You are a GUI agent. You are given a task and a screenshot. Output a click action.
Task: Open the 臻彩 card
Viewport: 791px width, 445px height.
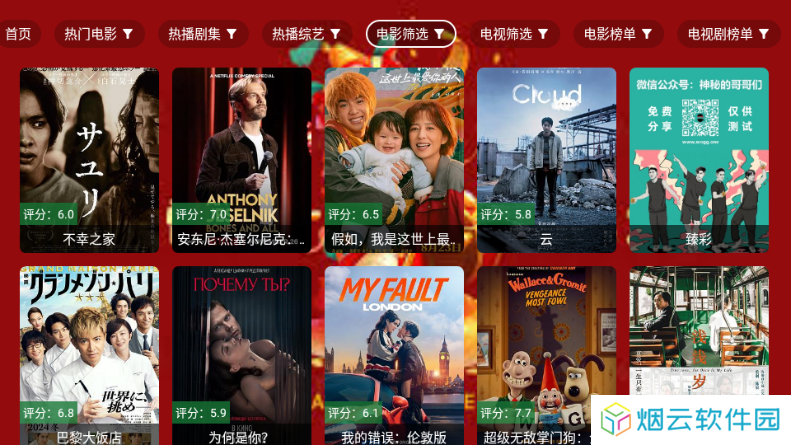click(x=698, y=160)
